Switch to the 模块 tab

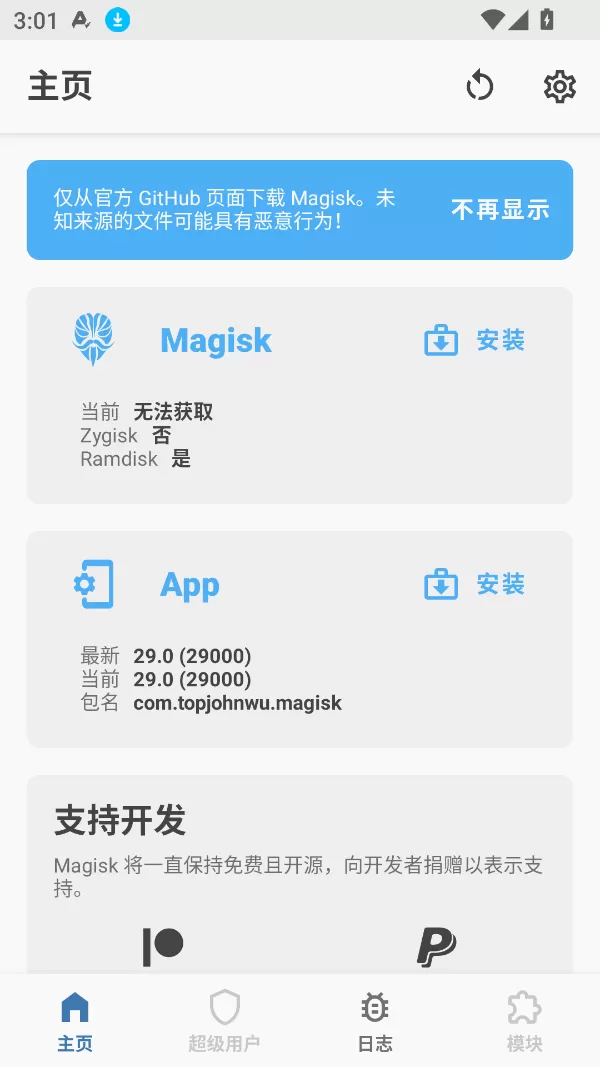click(x=524, y=1021)
